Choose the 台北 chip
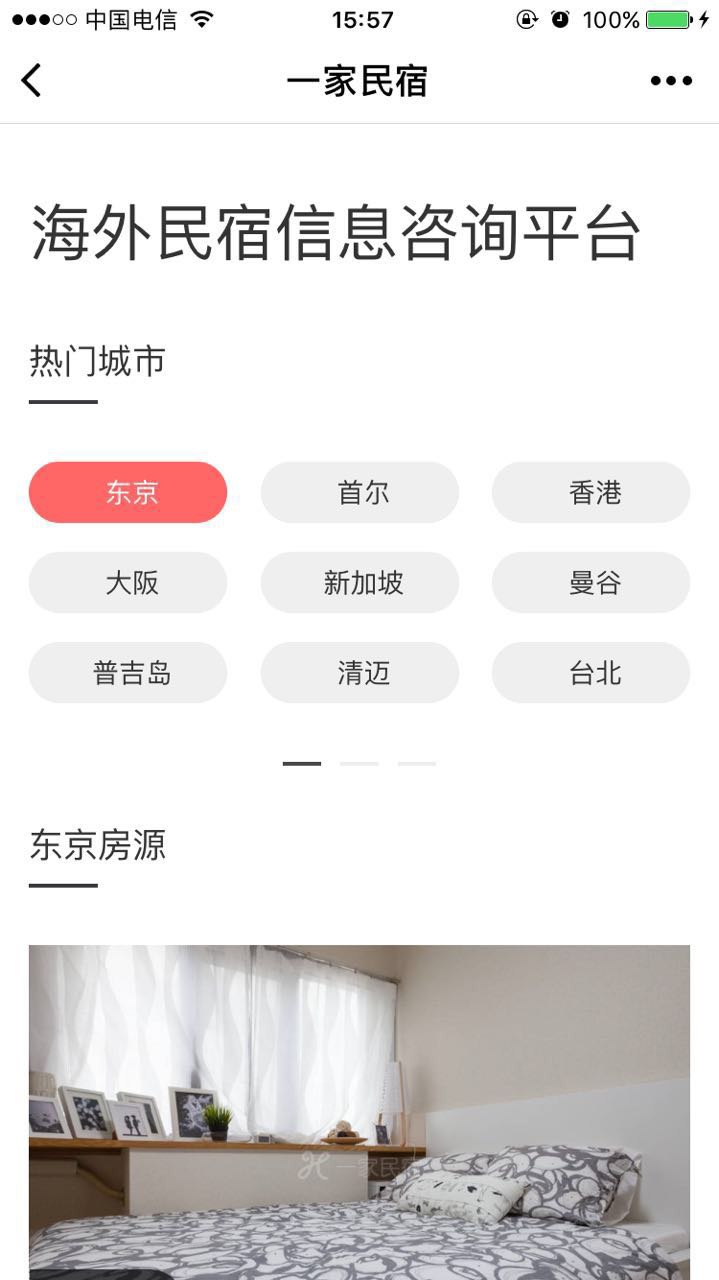Image resolution: width=719 pixels, height=1280 pixels. click(x=591, y=672)
